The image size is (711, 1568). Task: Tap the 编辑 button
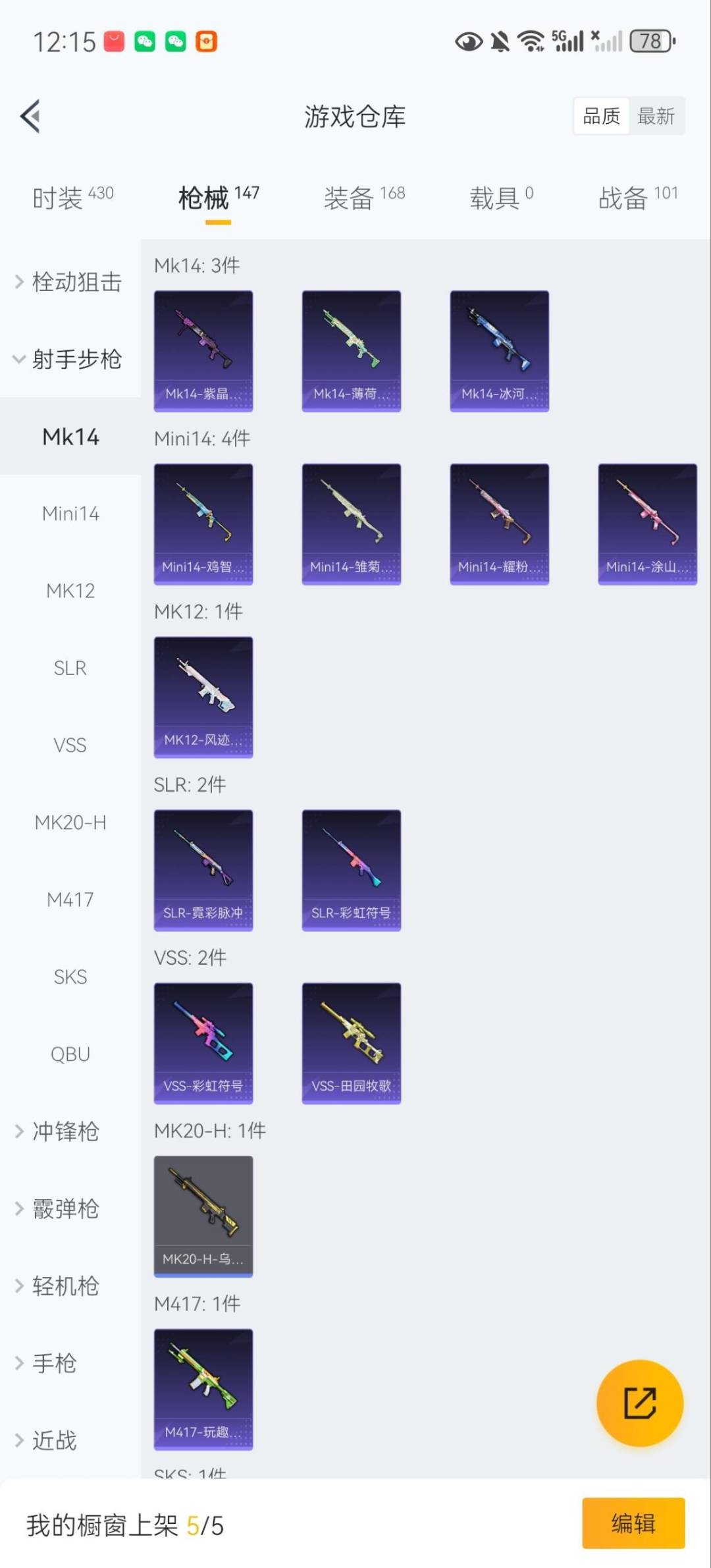(x=633, y=1523)
